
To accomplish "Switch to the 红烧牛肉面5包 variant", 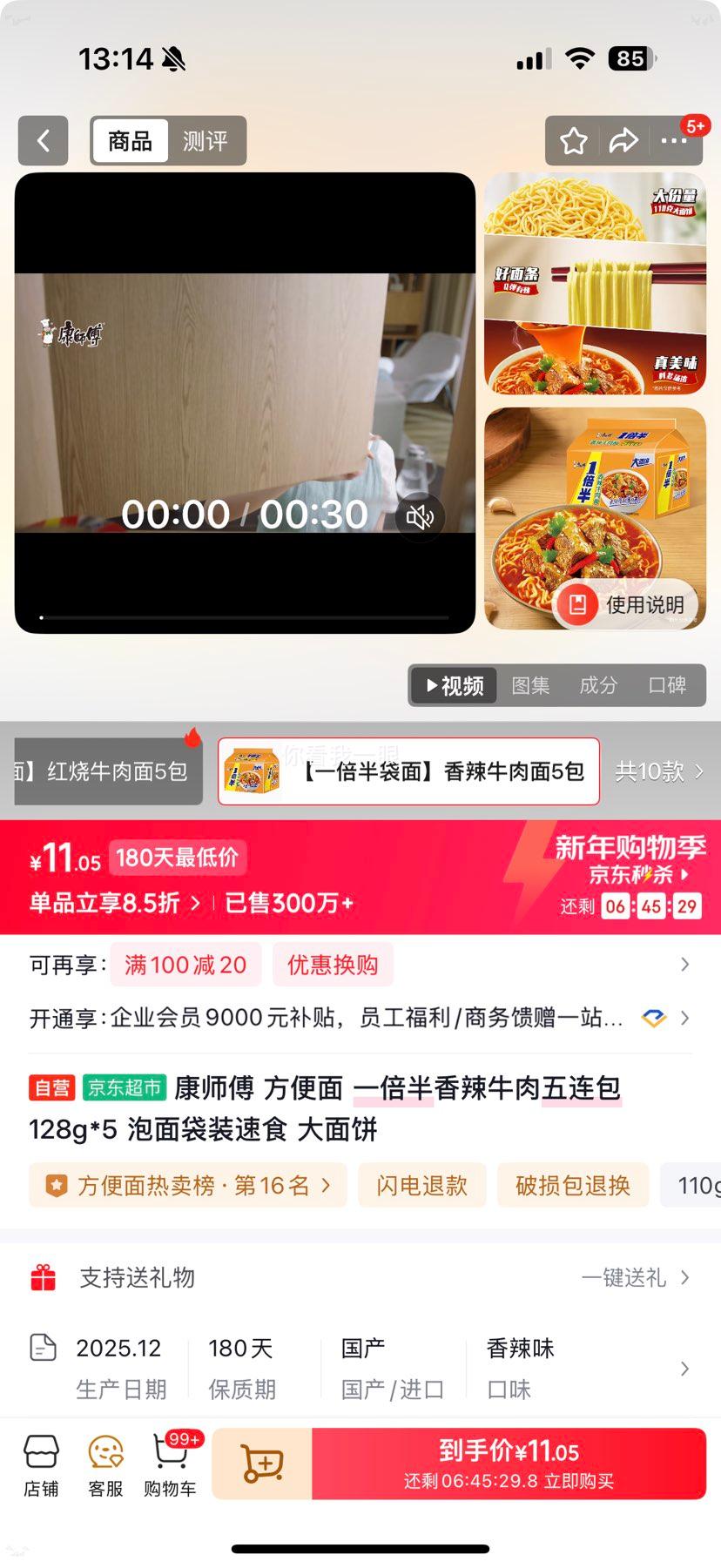I will click(x=104, y=771).
